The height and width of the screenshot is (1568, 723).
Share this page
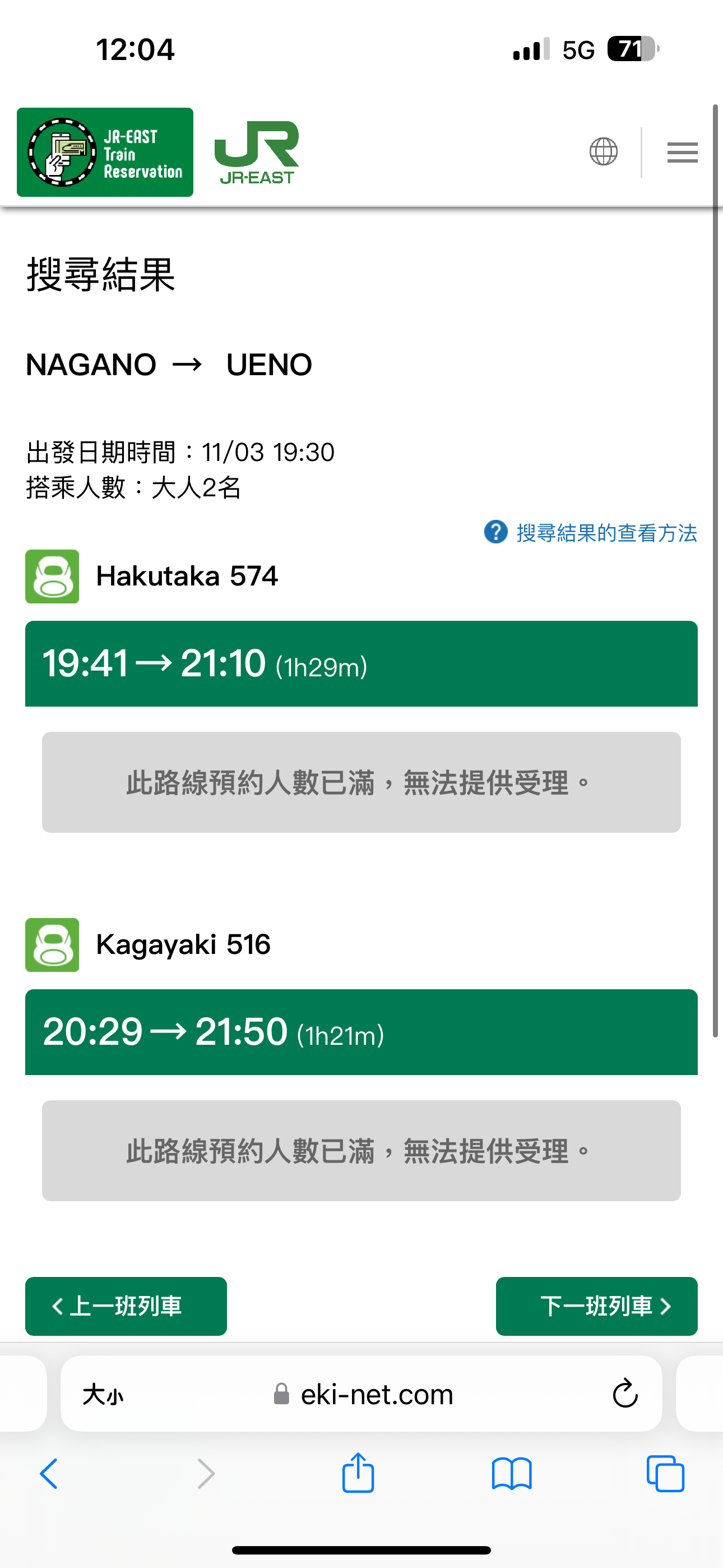[358, 1473]
